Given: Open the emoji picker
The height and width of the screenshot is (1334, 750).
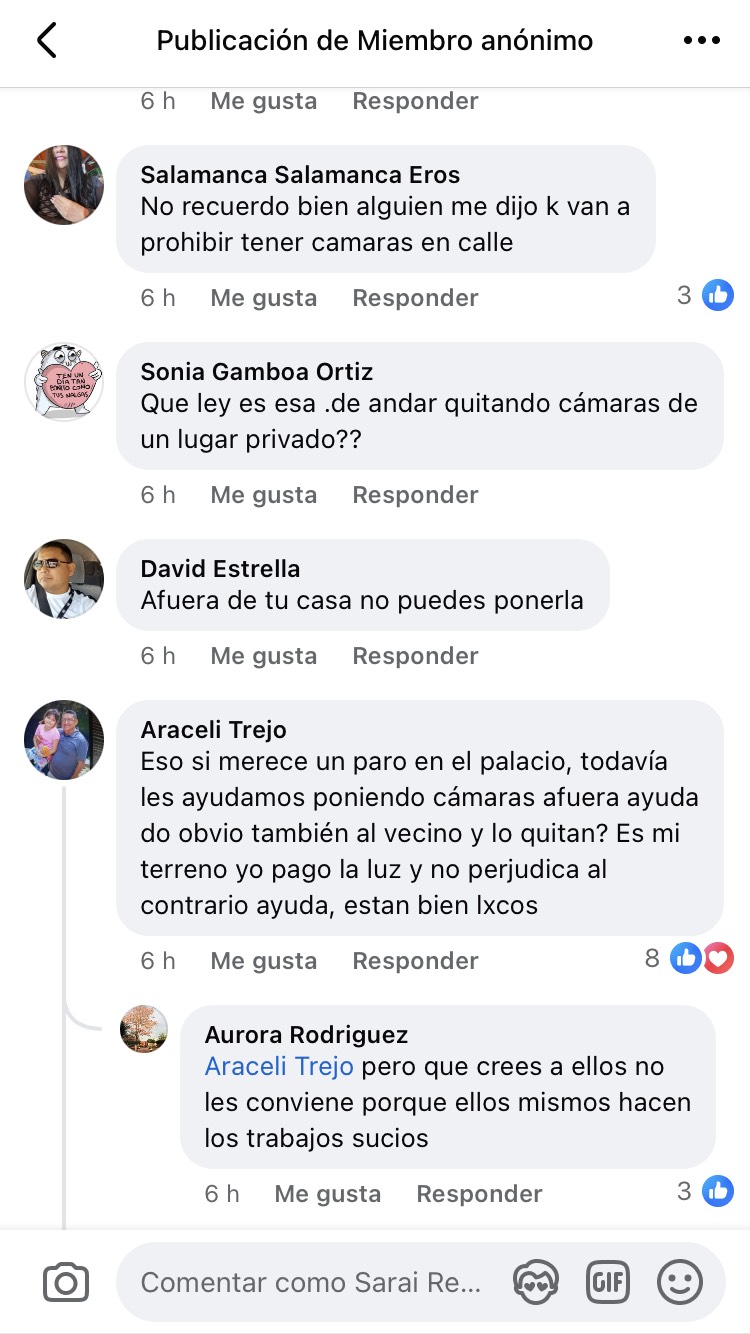Looking at the screenshot, I should tap(679, 1282).
